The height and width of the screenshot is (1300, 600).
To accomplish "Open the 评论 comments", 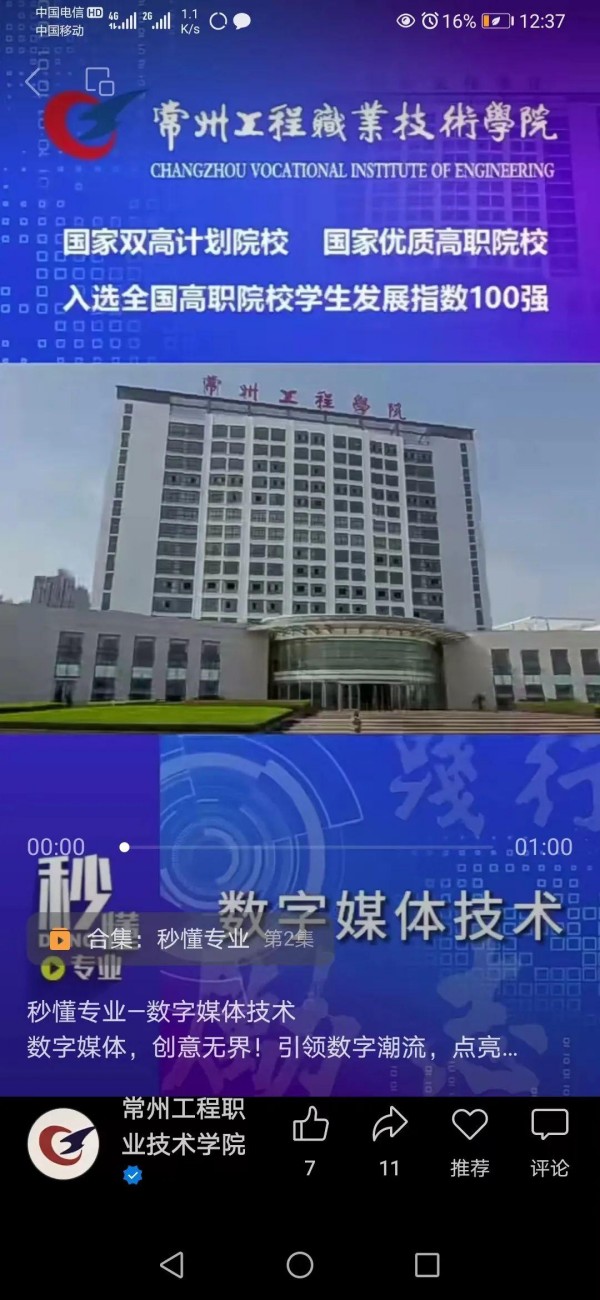I will click(x=549, y=1126).
